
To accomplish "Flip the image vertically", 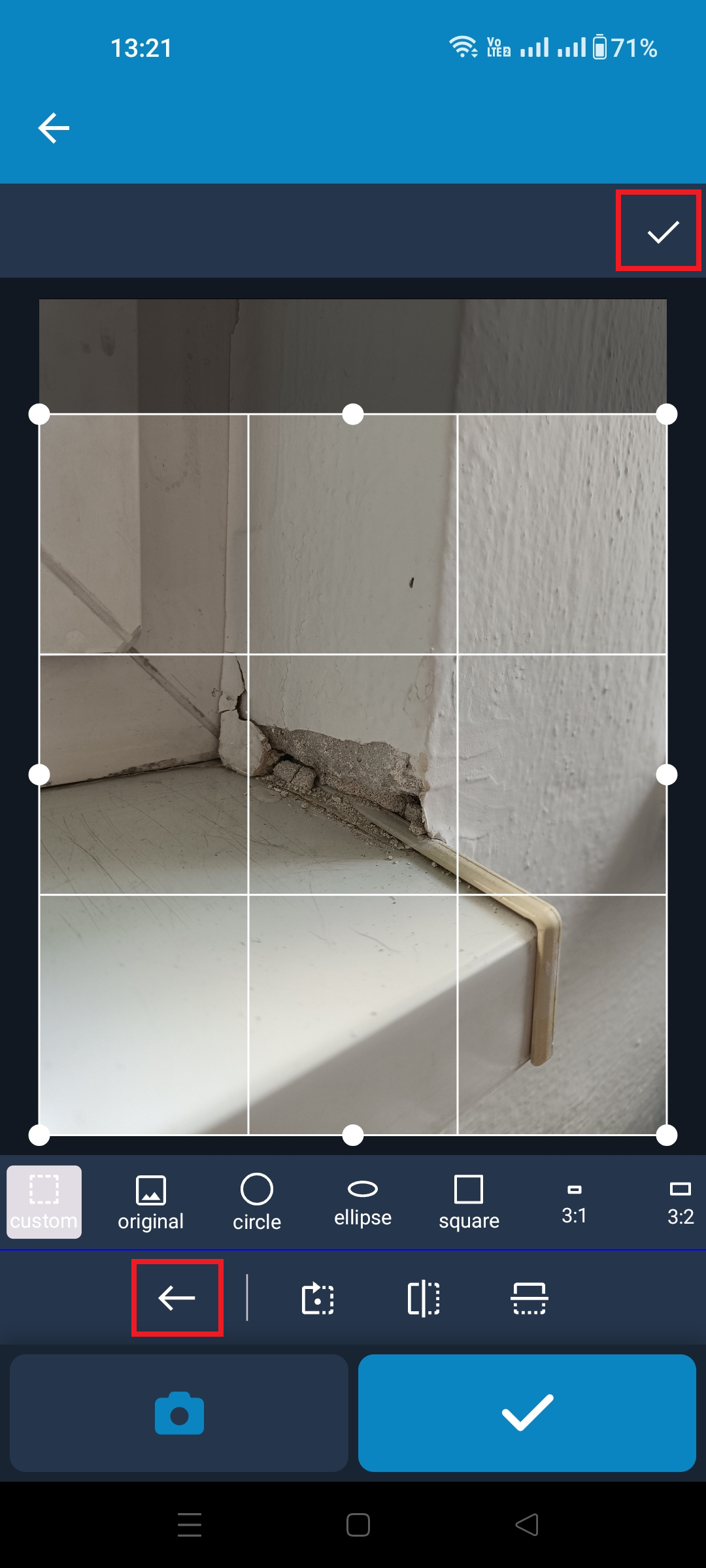I will 529,1298.
